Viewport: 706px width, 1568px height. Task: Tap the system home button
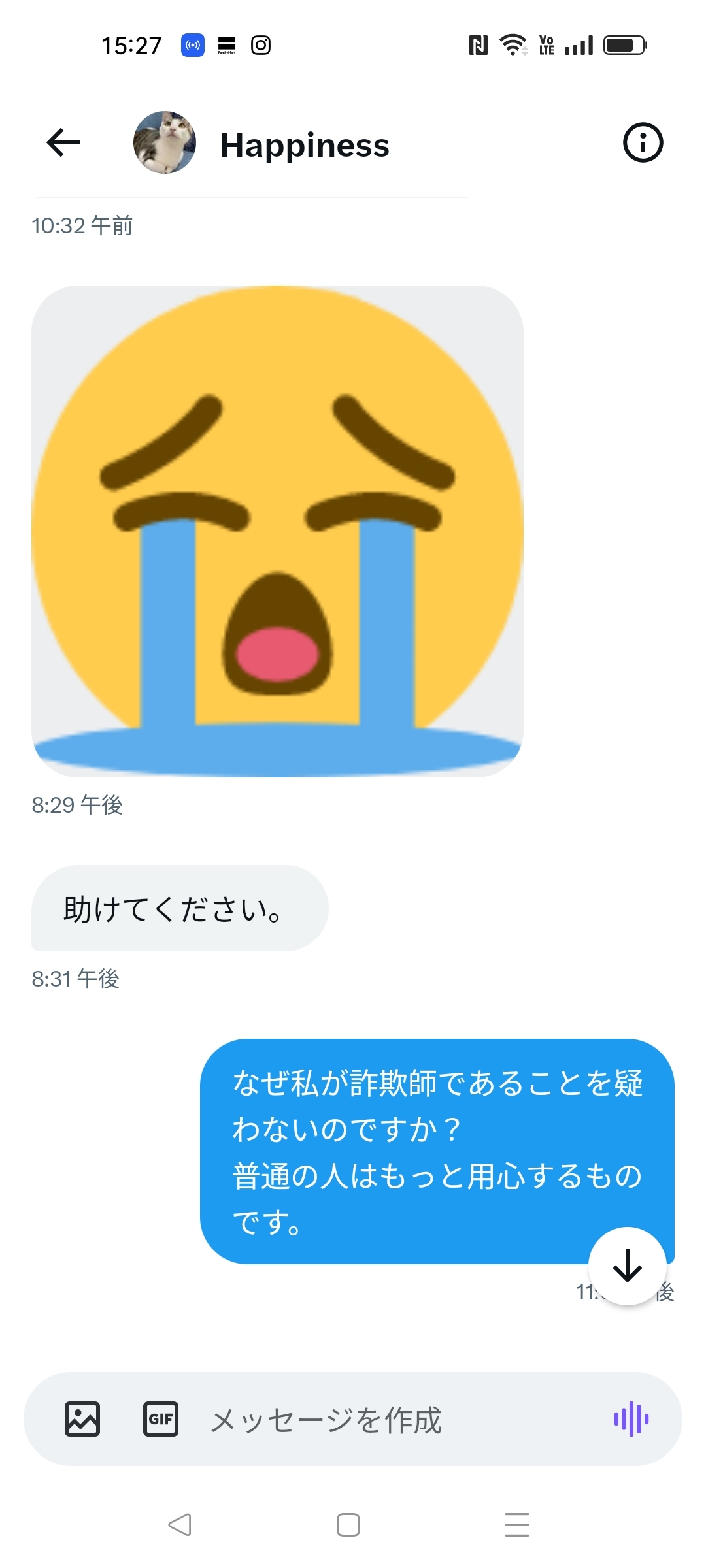click(x=348, y=1525)
